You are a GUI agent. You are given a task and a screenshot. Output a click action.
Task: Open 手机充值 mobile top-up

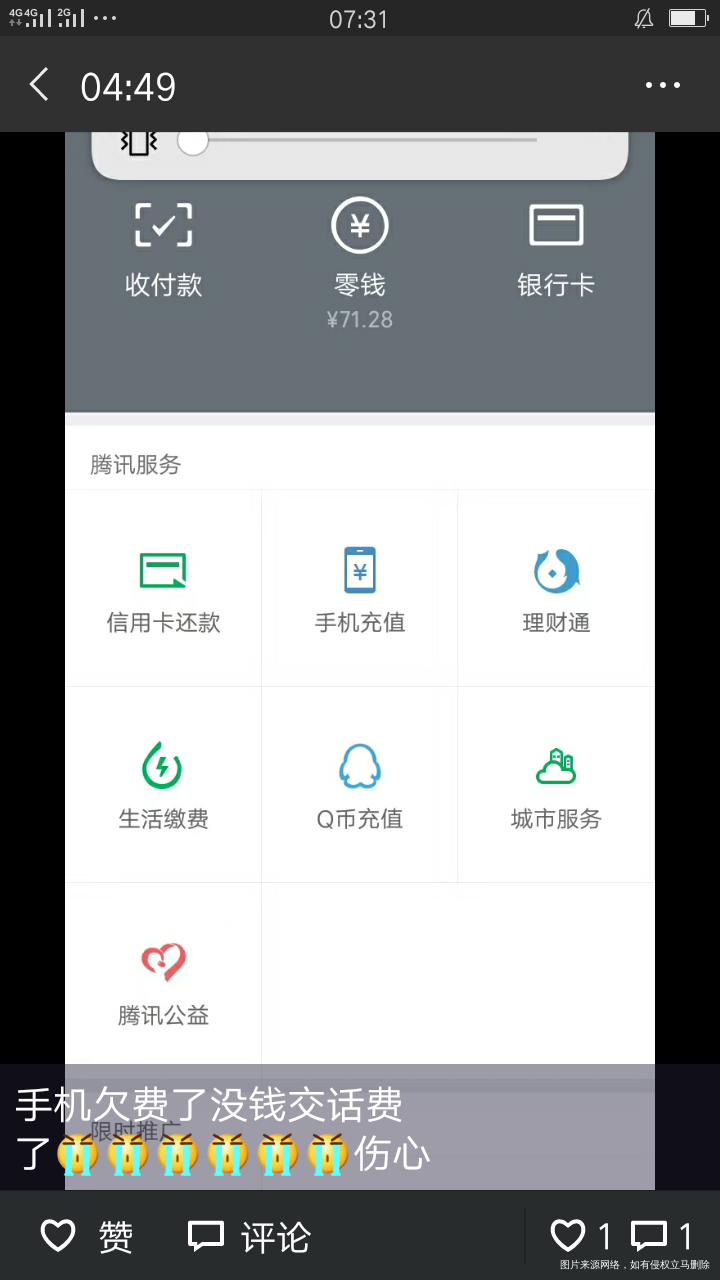point(360,590)
